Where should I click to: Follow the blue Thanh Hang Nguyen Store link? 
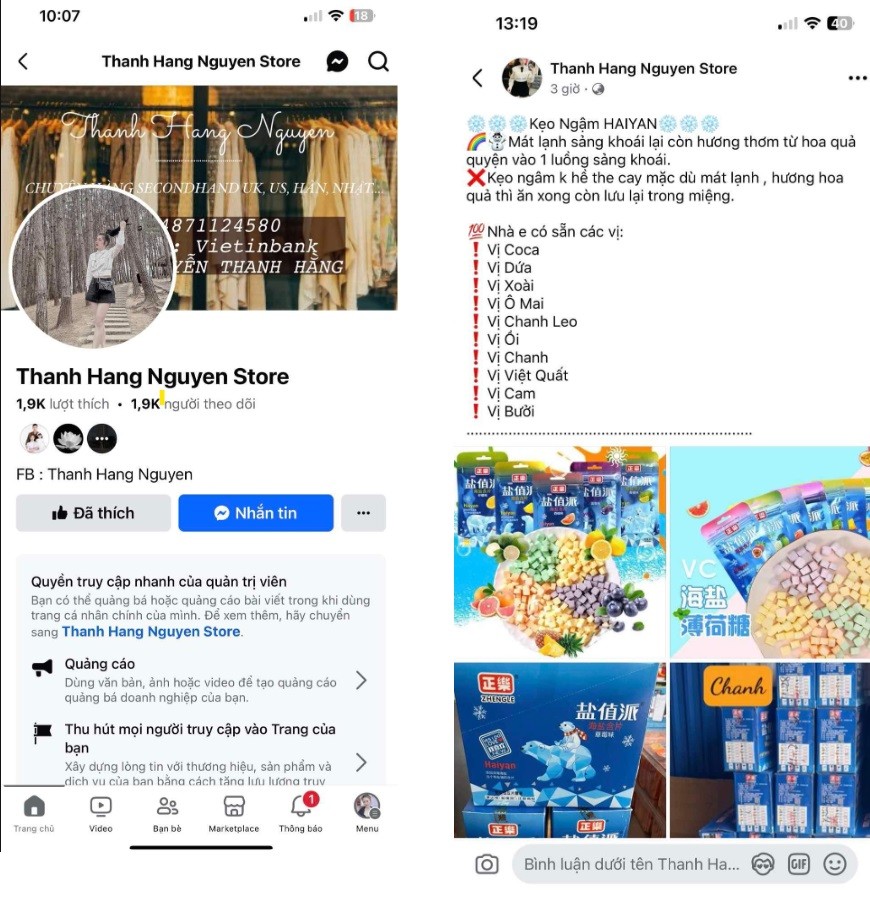coord(151,632)
